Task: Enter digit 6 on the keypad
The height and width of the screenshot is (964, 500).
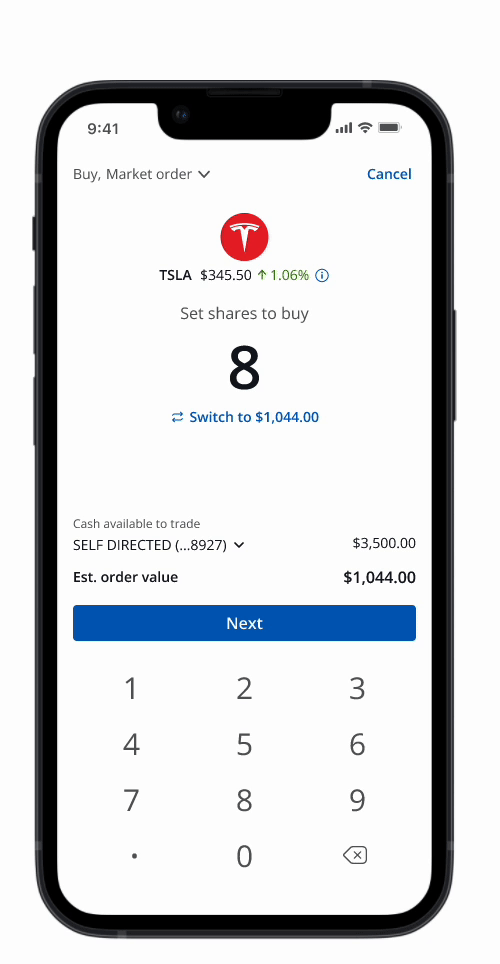Action: pos(357,745)
